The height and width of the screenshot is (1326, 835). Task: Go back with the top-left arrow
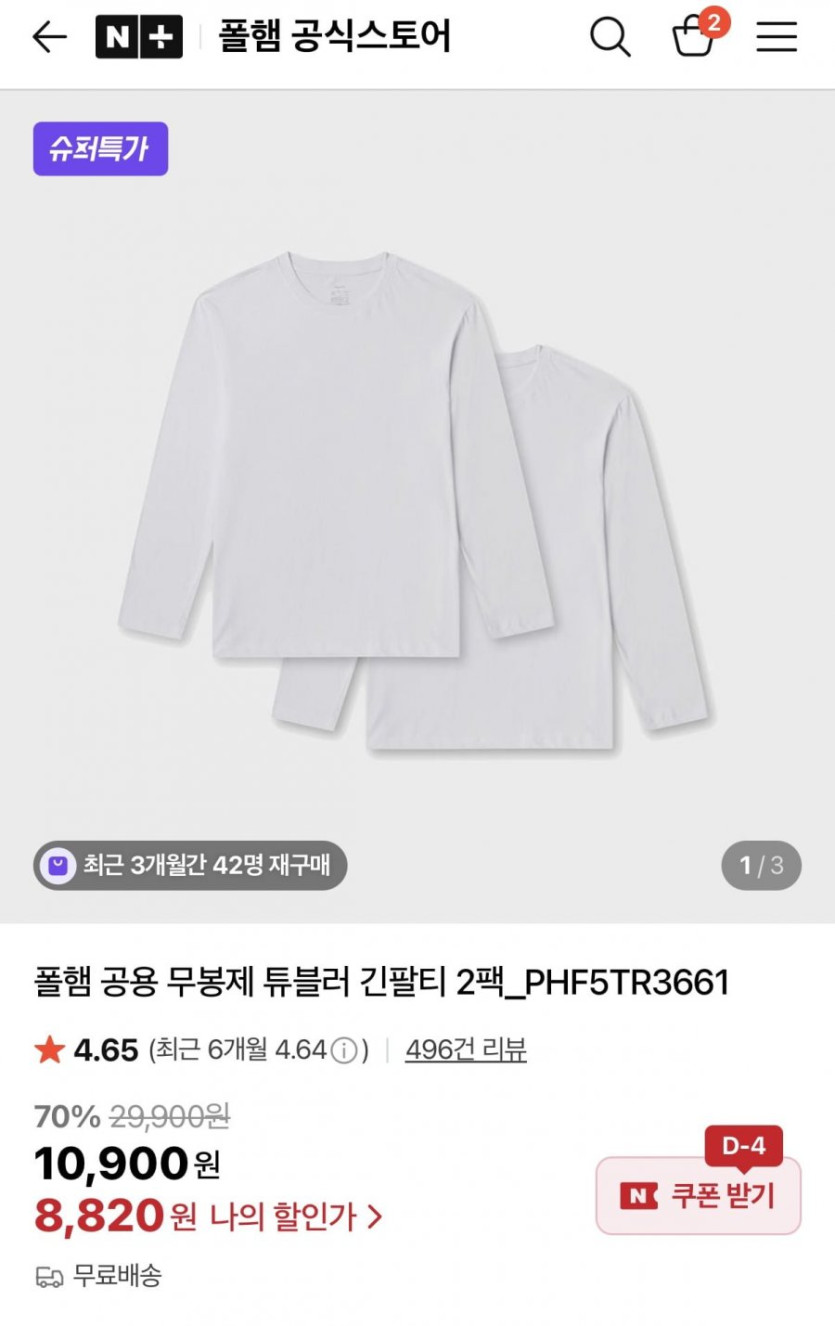click(x=48, y=38)
